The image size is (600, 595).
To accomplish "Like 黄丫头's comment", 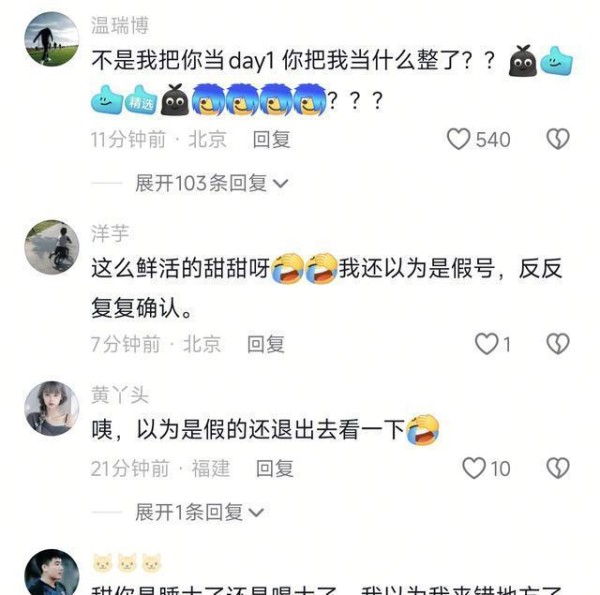I will click(x=474, y=468).
